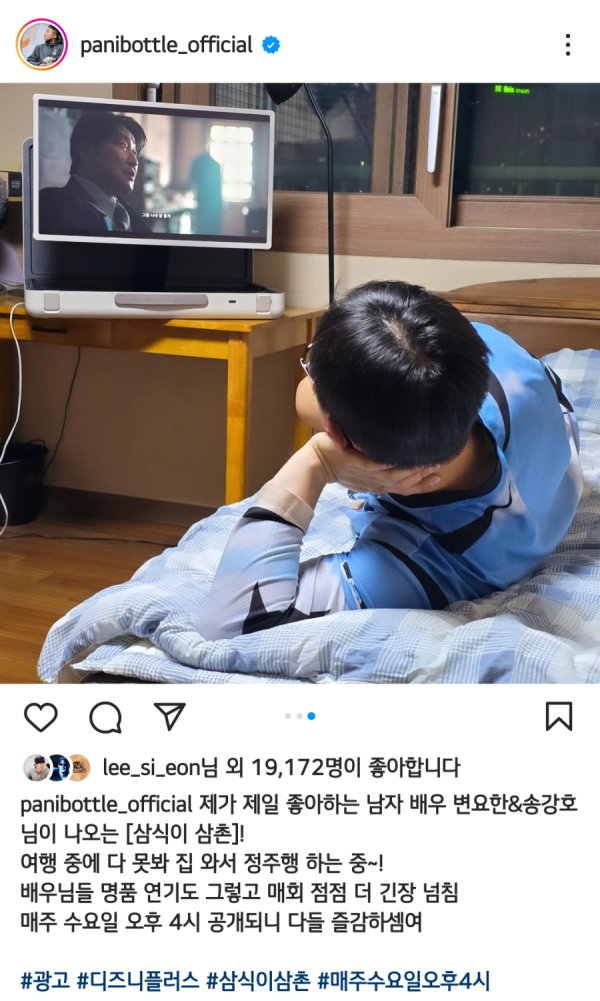
Task: Open panibottle_official's profile picture story
Action: [42, 45]
